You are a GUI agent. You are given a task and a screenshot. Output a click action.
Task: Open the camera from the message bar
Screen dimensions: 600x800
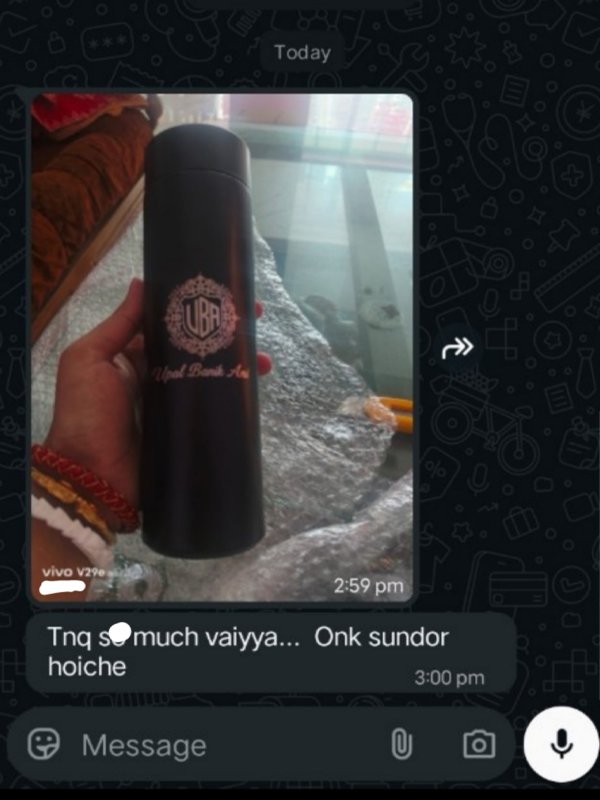coord(478,744)
